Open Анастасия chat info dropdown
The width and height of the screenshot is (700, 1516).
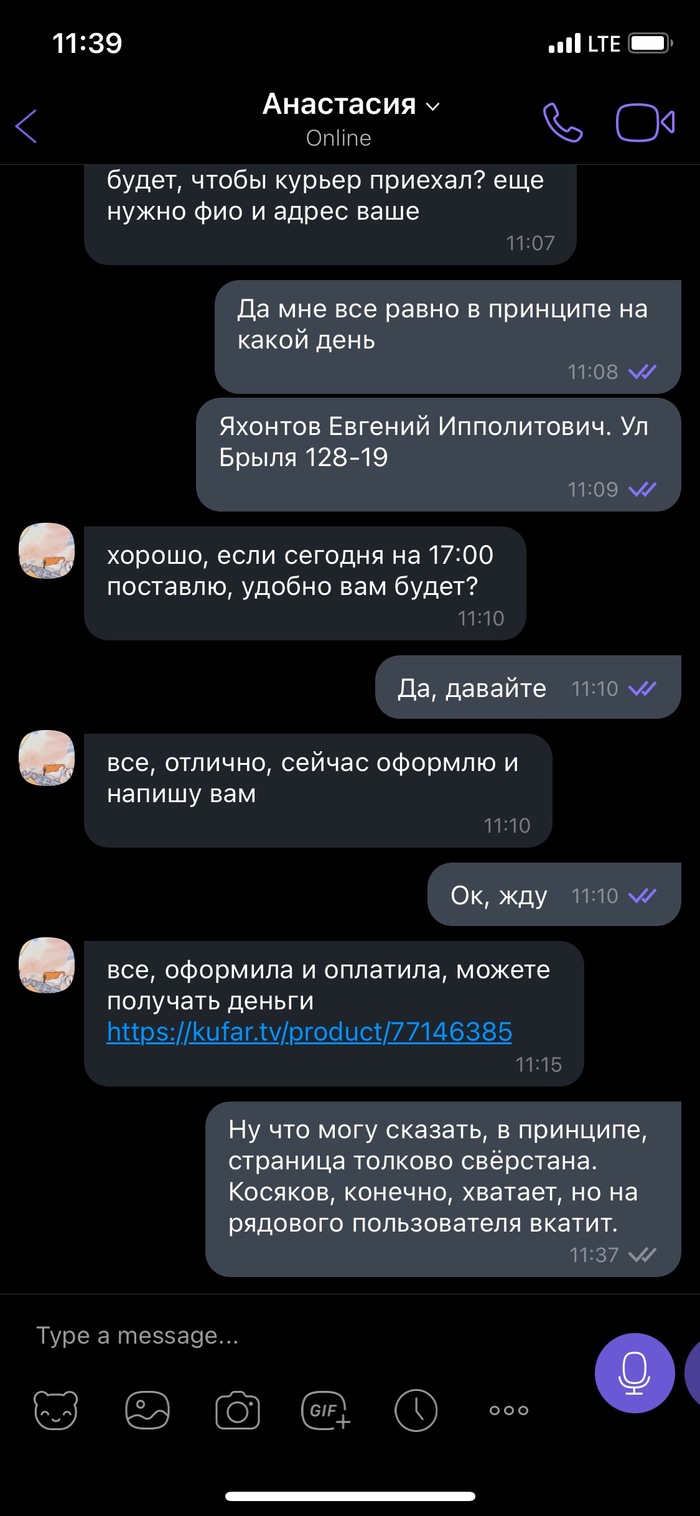[x=350, y=105]
